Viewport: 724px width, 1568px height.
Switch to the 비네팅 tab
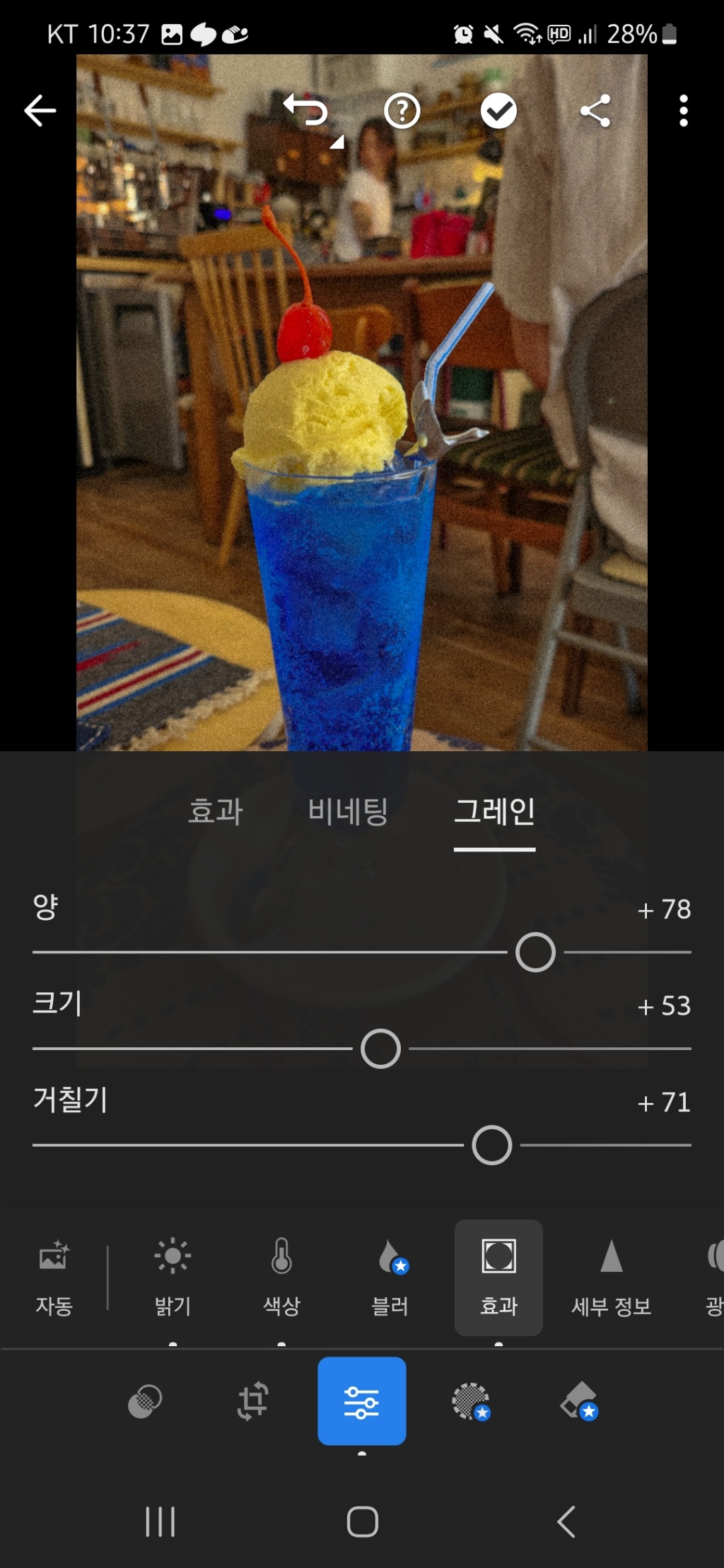pyautogui.click(x=348, y=811)
